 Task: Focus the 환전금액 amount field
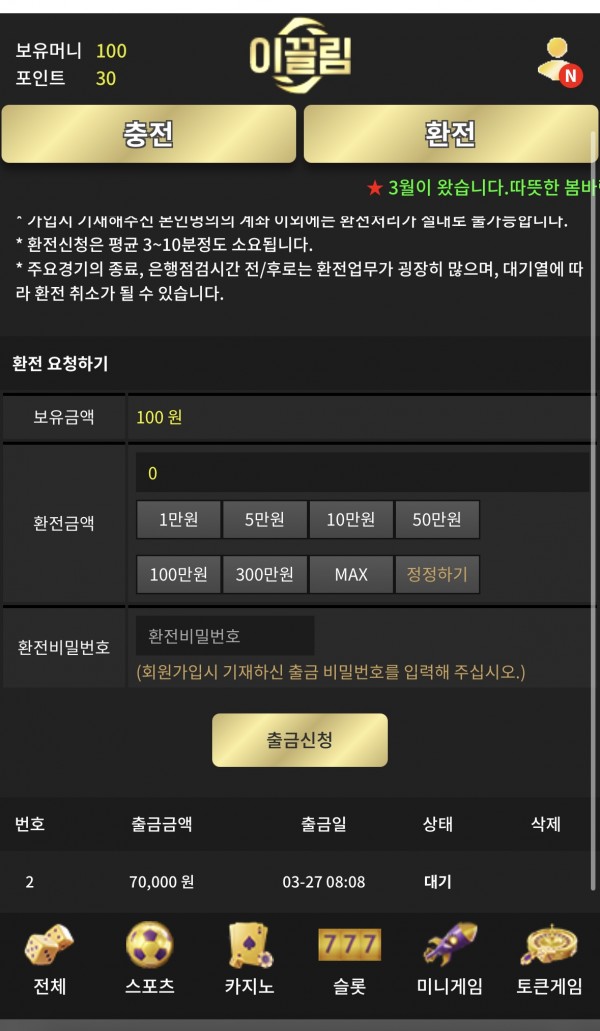[362, 473]
